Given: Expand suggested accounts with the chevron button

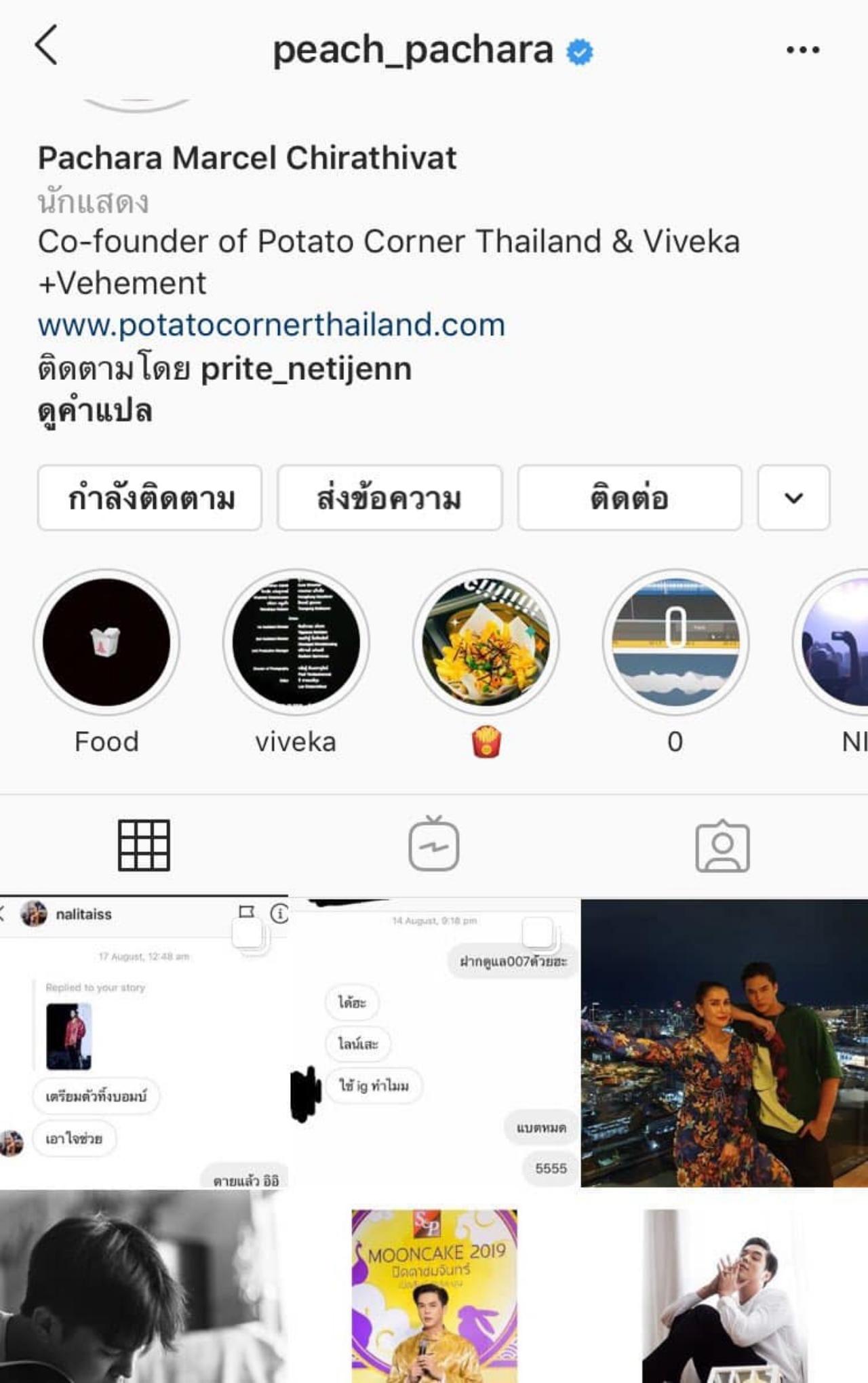Looking at the screenshot, I should [793, 498].
